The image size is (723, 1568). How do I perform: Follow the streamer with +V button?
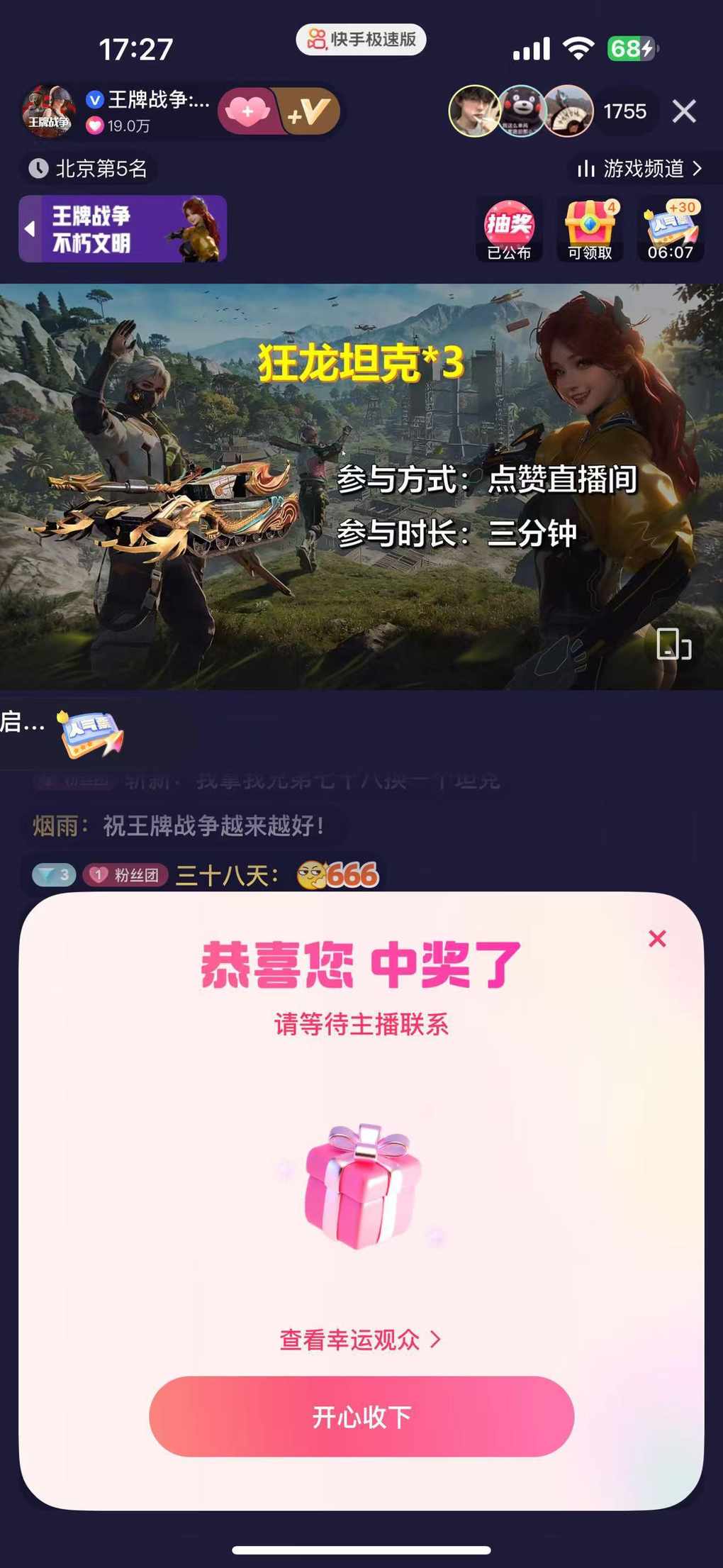[309, 112]
